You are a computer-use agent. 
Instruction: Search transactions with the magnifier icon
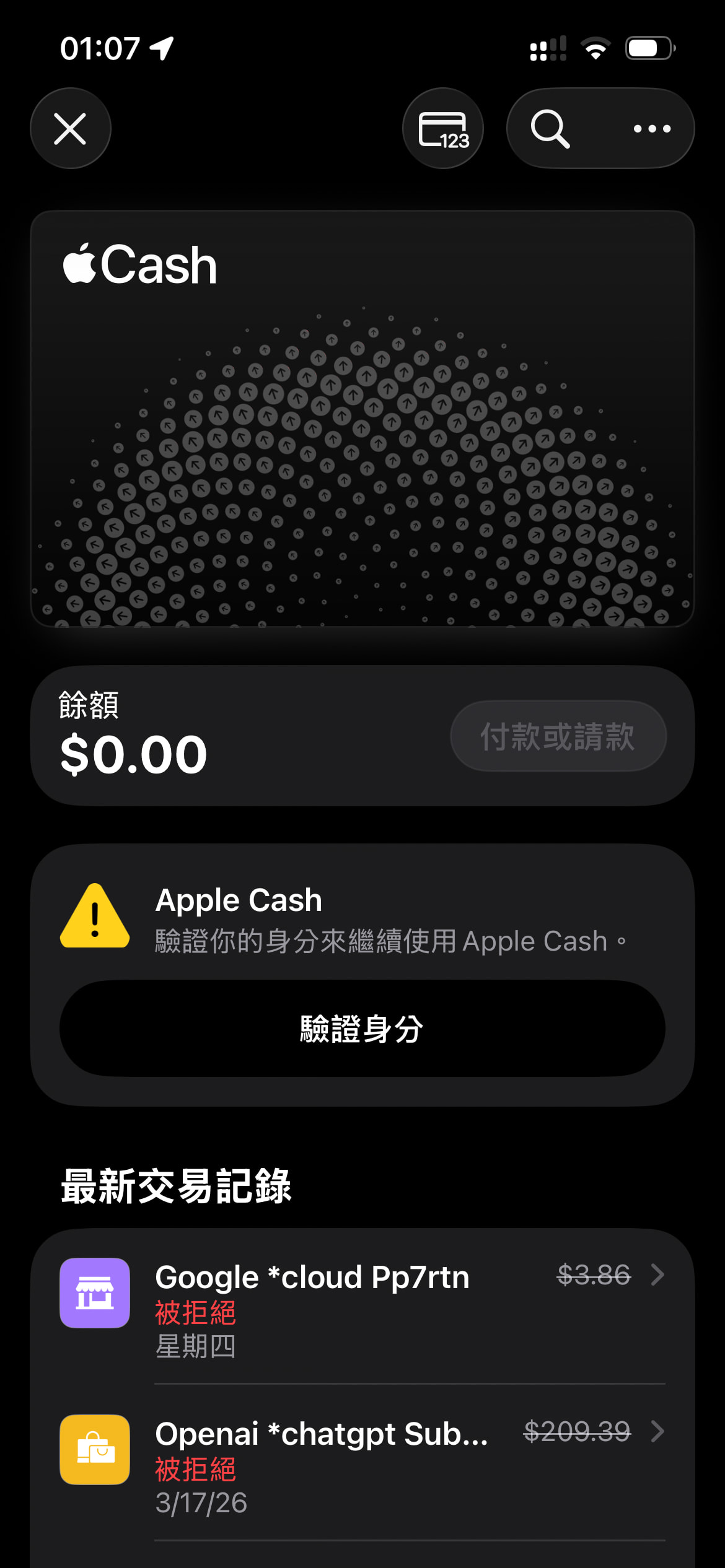(x=550, y=128)
